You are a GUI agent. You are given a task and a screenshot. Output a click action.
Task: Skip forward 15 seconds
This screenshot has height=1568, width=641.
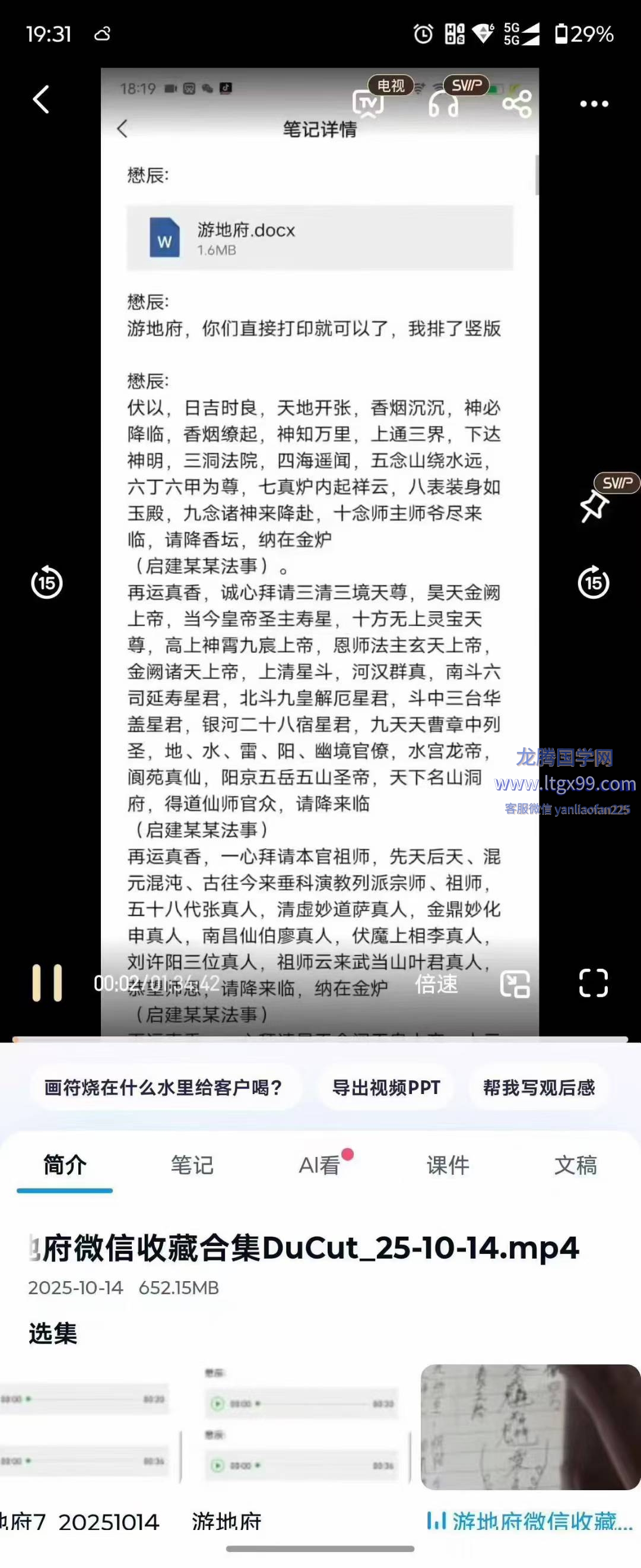pyautogui.click(x=593, y=583)
